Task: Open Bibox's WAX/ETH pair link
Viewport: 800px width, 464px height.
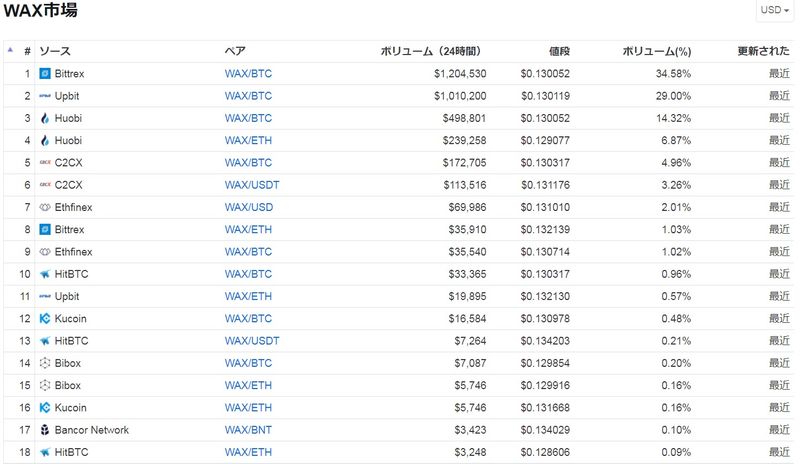Action: [248, 385]
